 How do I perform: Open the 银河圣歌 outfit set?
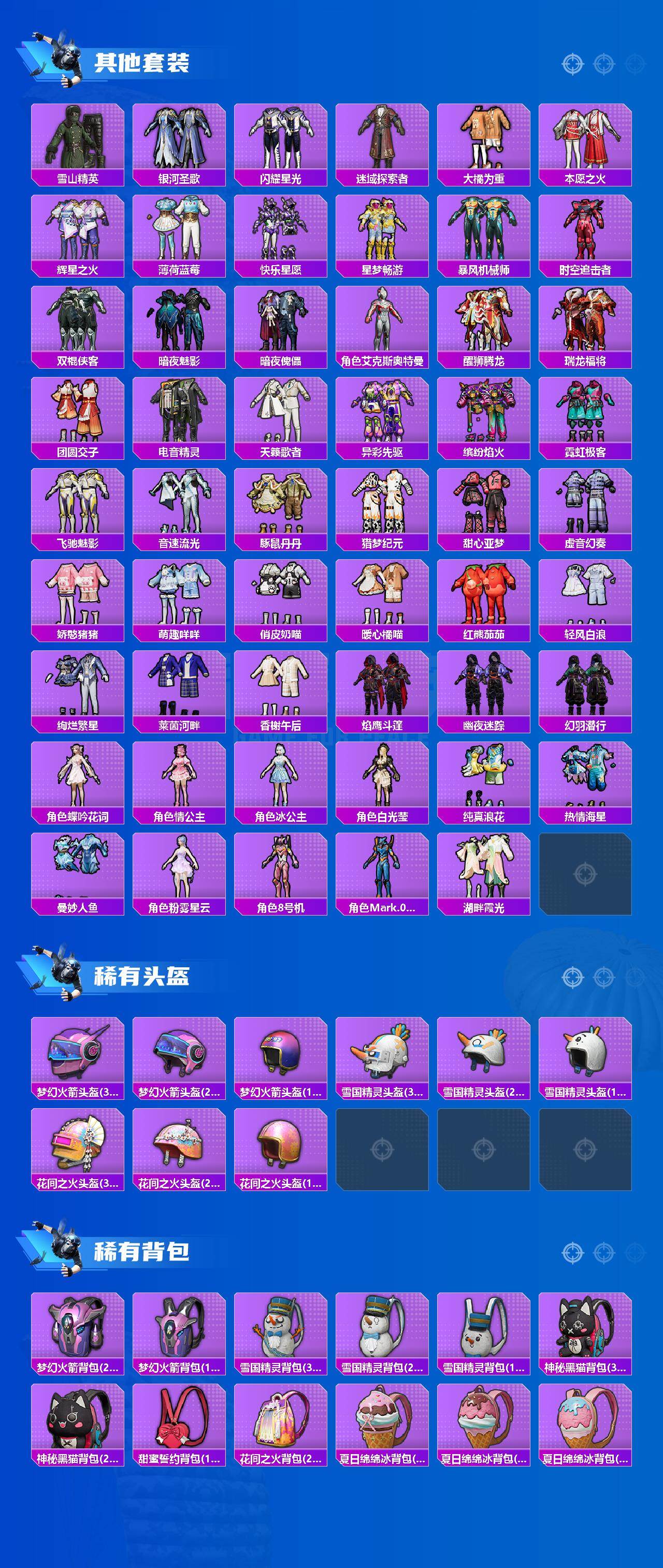tap(176, 140)
